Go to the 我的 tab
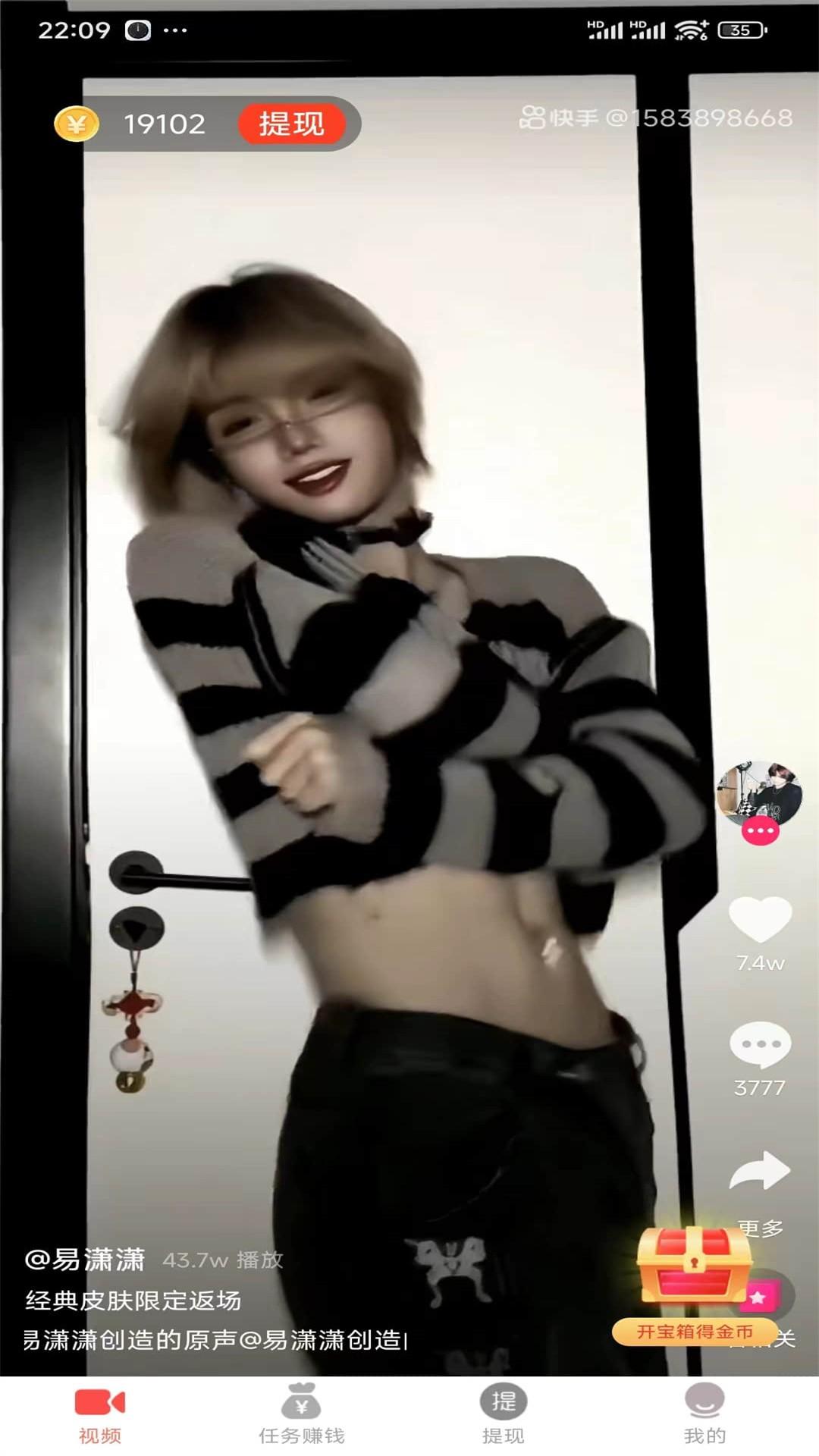819x1456 pixels. pos(704,1414)
